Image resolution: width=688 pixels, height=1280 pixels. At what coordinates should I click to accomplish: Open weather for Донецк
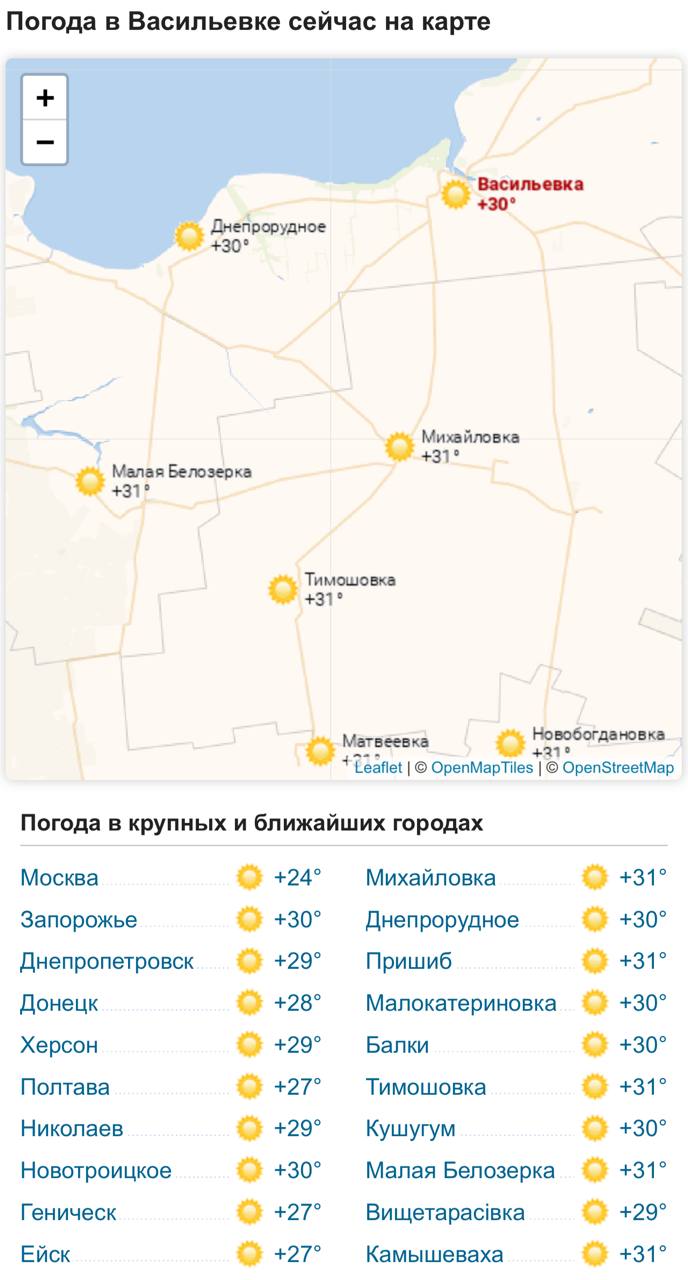[x=59, y=1003]
